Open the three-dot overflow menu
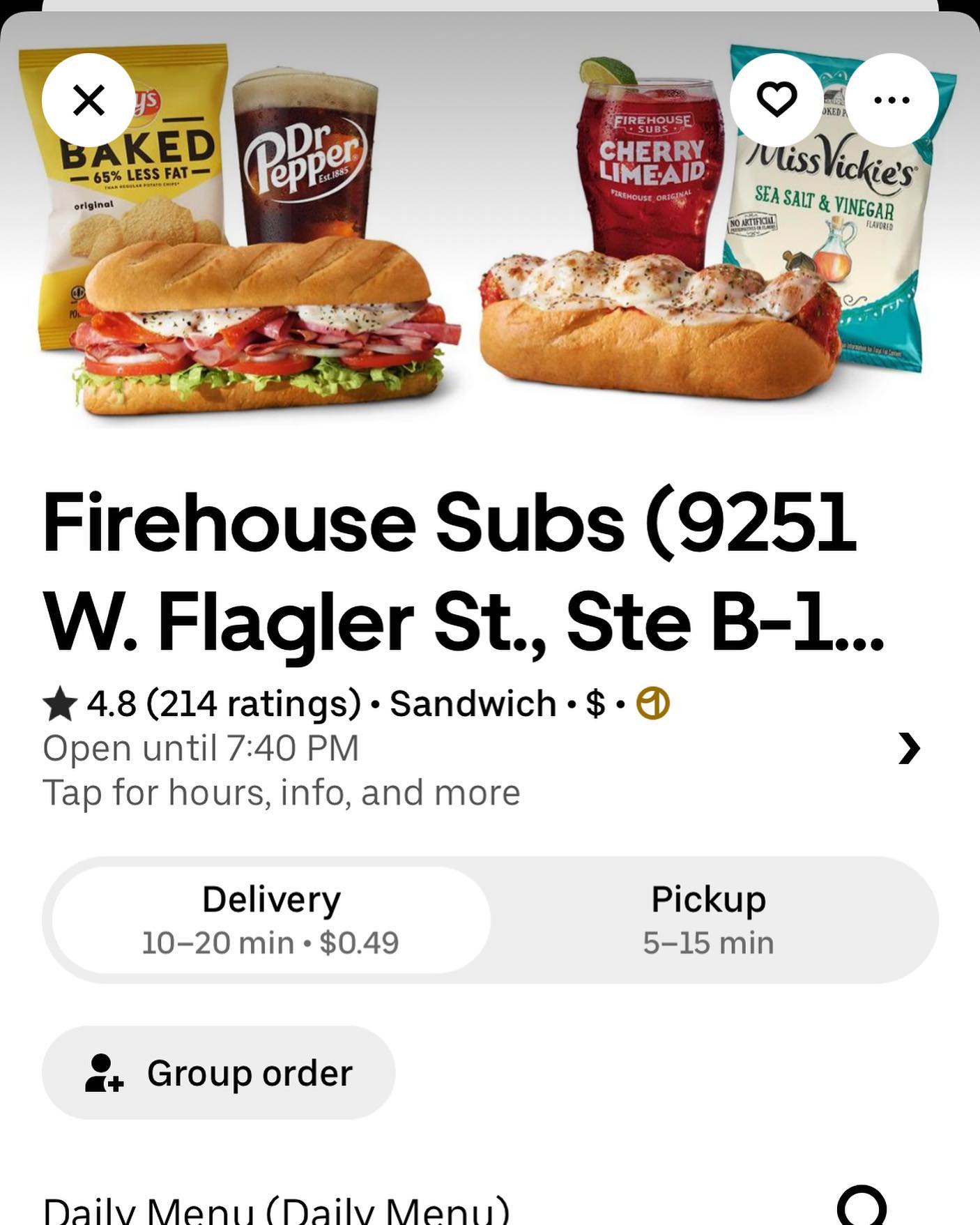This screenshot has width=980, height=1225. (x=891, y=100)
